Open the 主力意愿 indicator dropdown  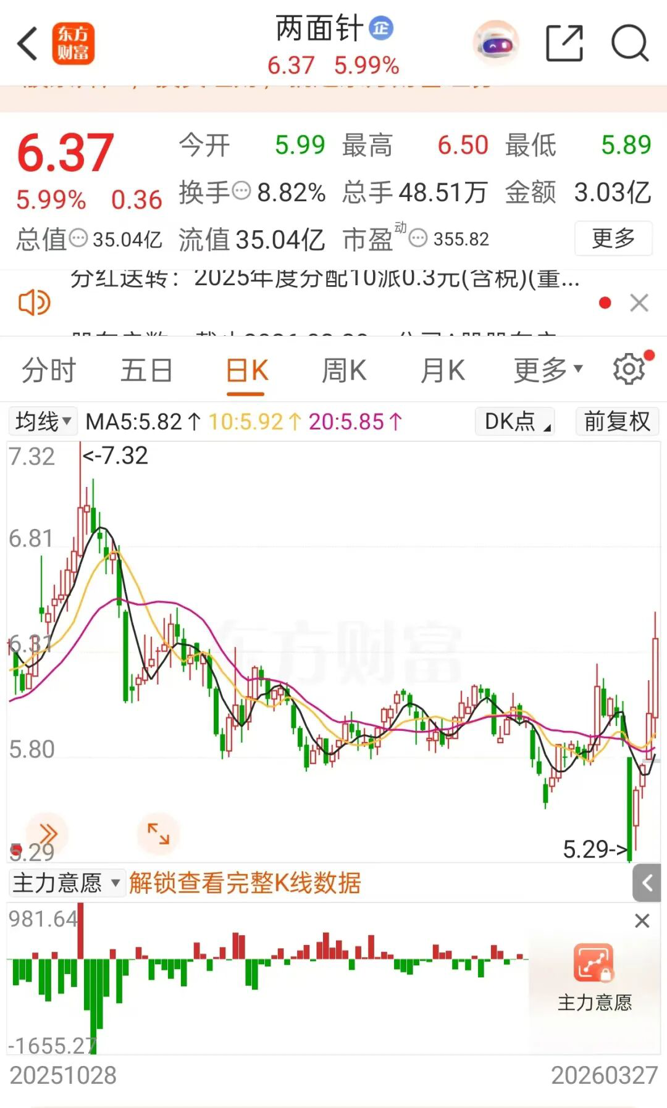tap(66, 883)
